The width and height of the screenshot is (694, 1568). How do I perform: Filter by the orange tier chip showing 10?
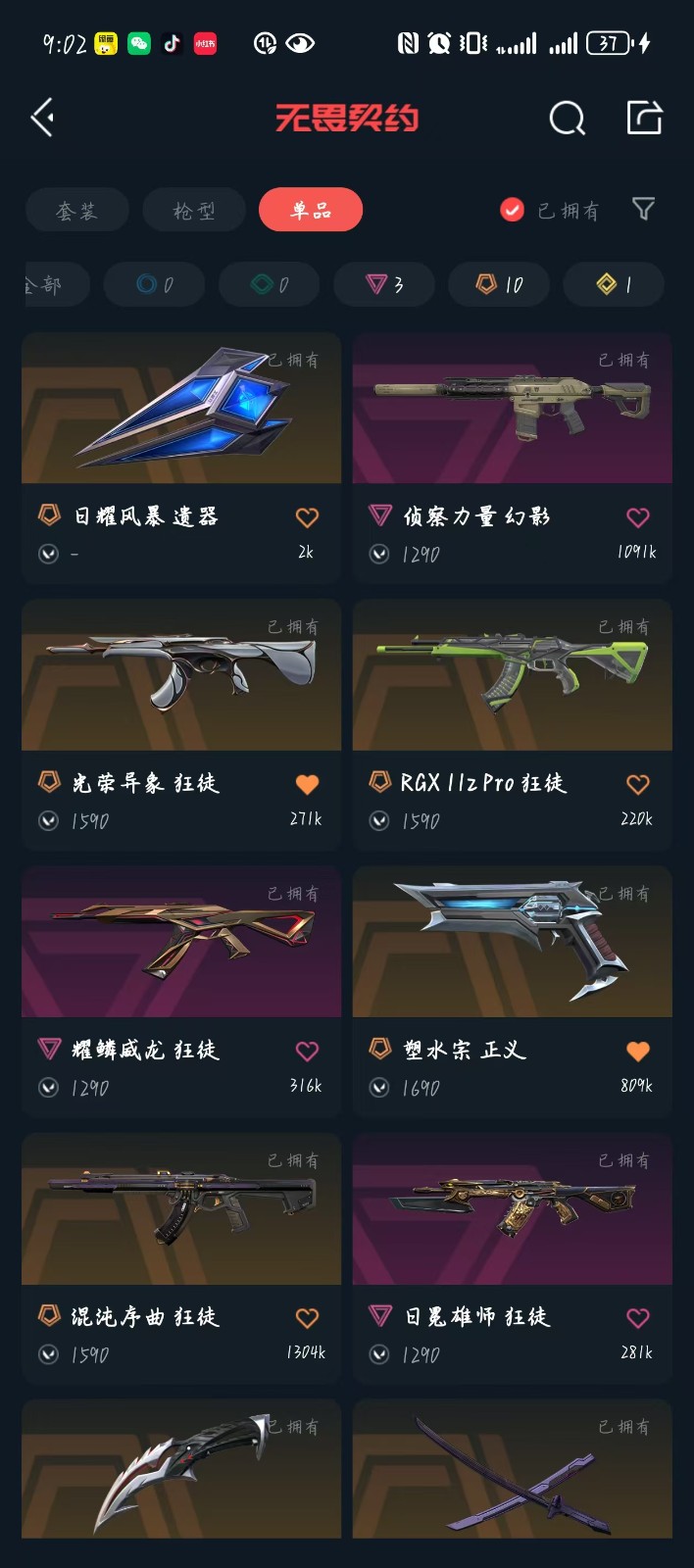(500, 284)
